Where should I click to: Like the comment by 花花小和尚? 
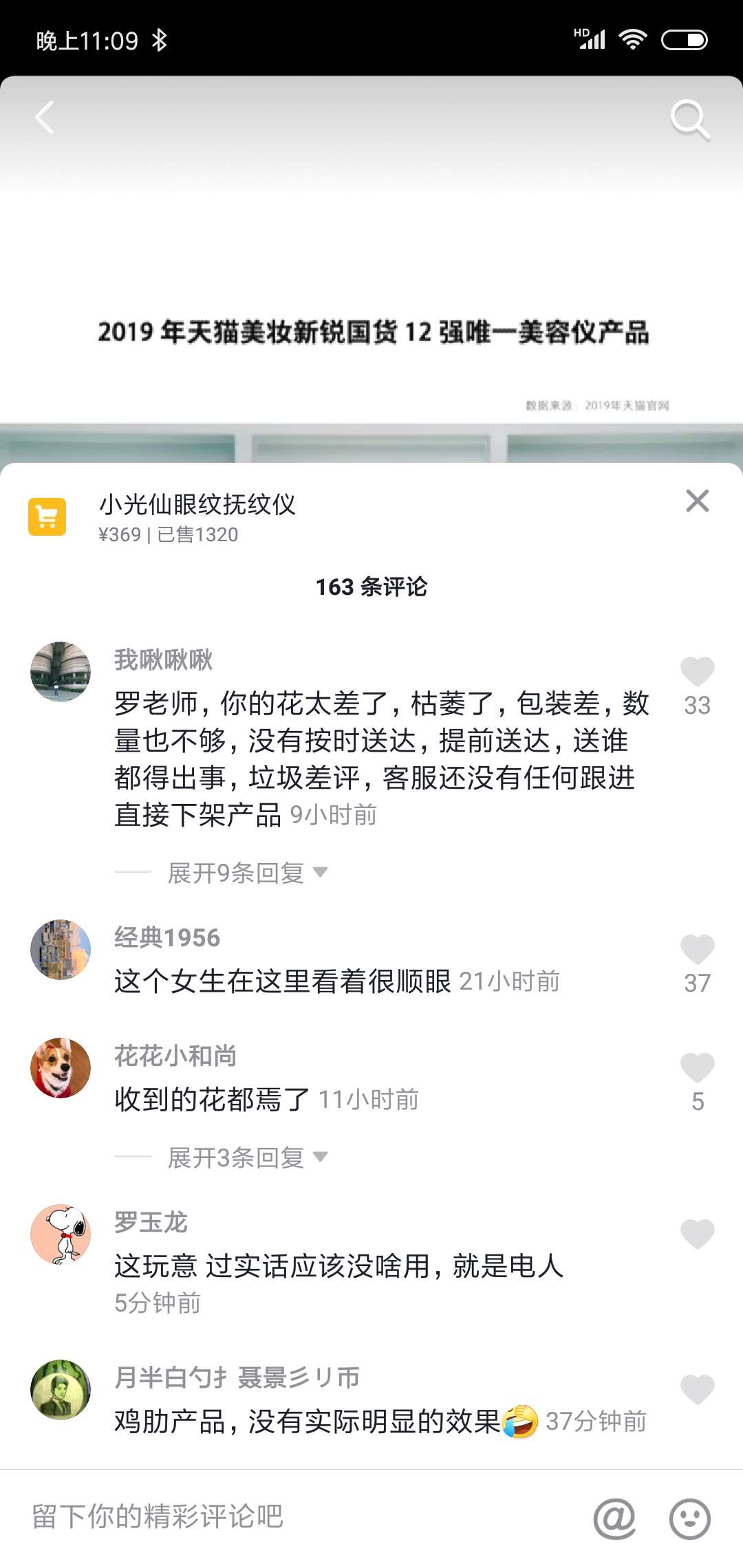697,1068
